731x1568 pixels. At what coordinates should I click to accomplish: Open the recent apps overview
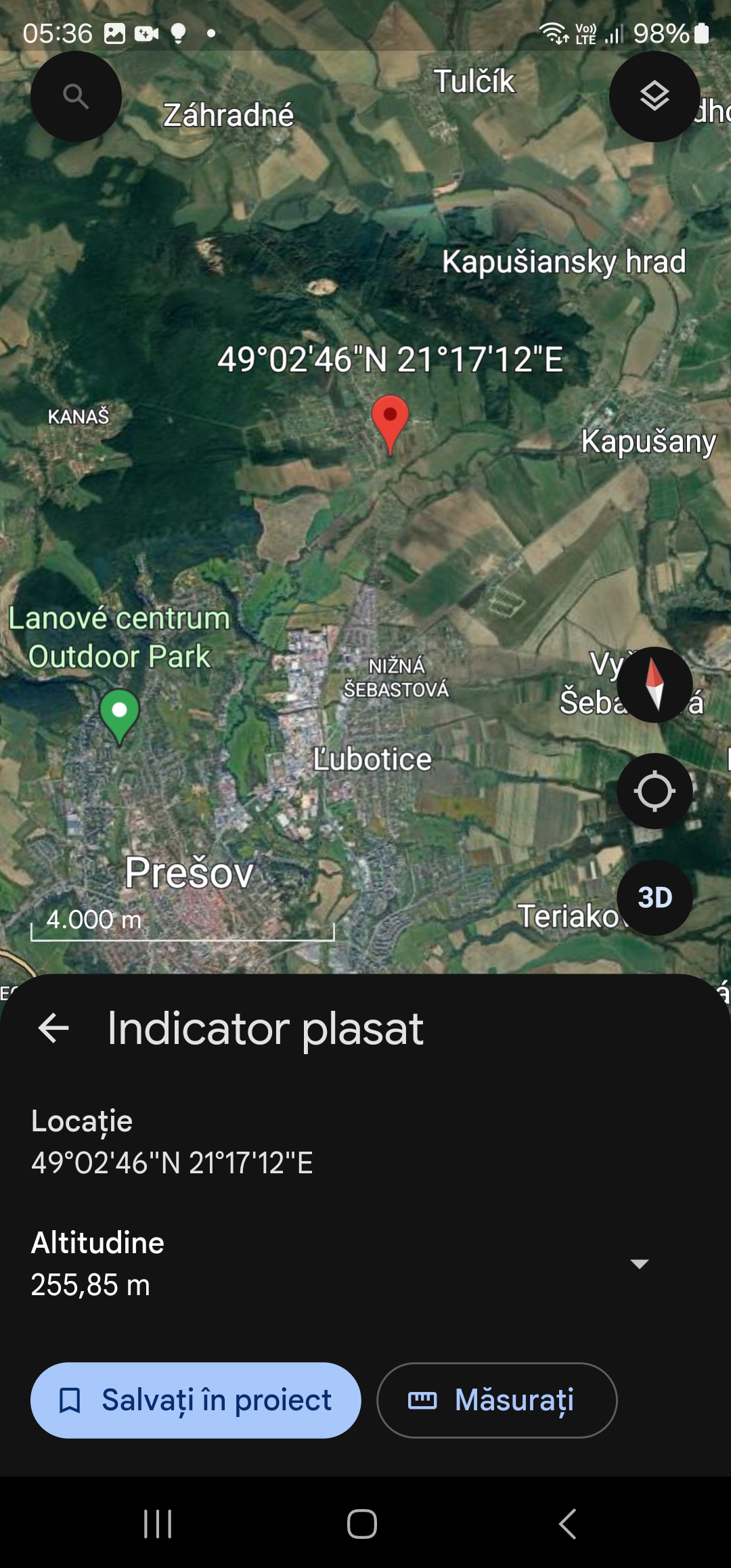pyautogui.click(x=158, y=1524)
